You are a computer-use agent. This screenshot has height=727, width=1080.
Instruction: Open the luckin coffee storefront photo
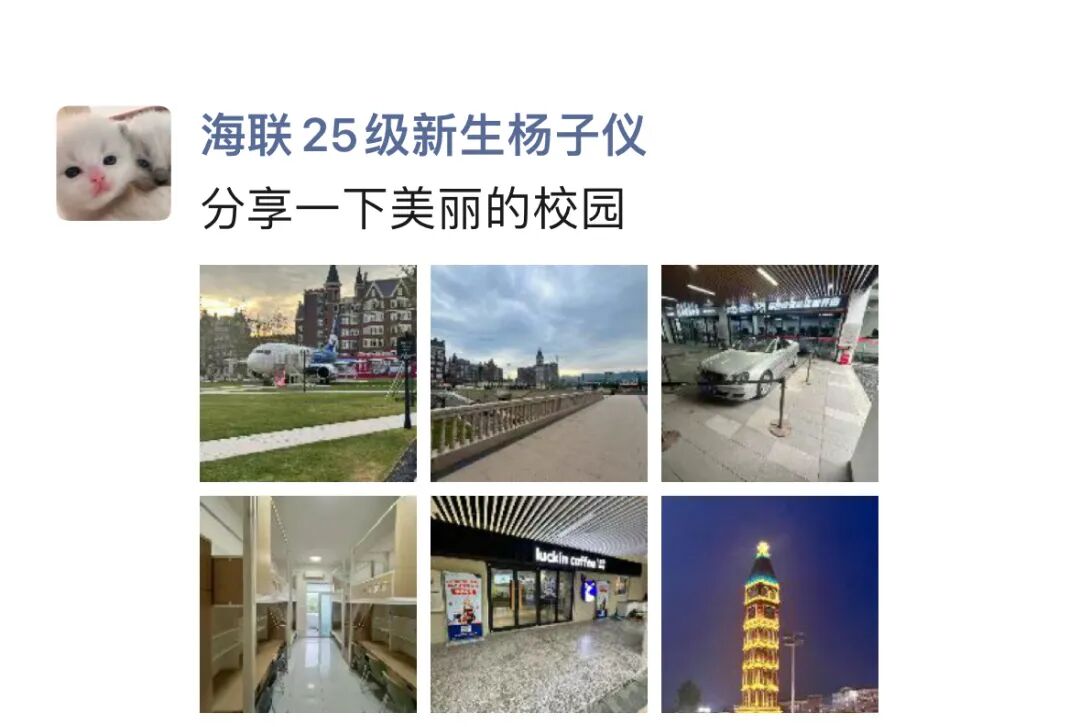point(539,604)
